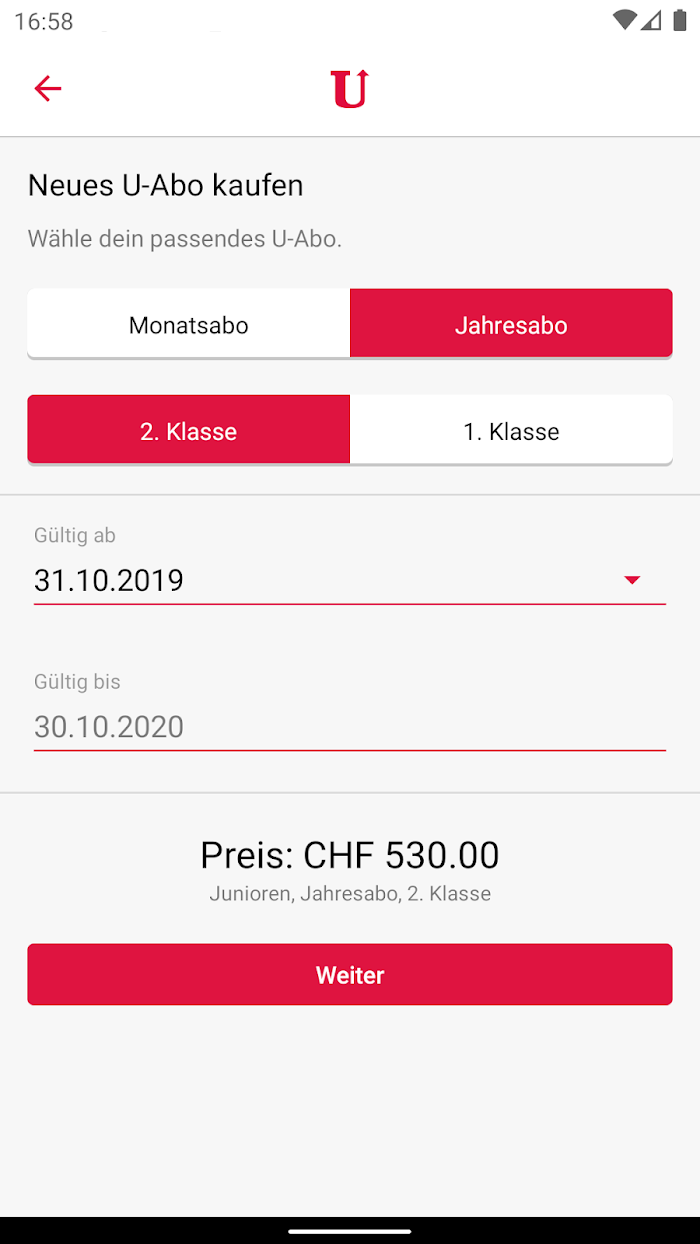
Task: Switch to Monatsabo
Action: tap(189, 324)
